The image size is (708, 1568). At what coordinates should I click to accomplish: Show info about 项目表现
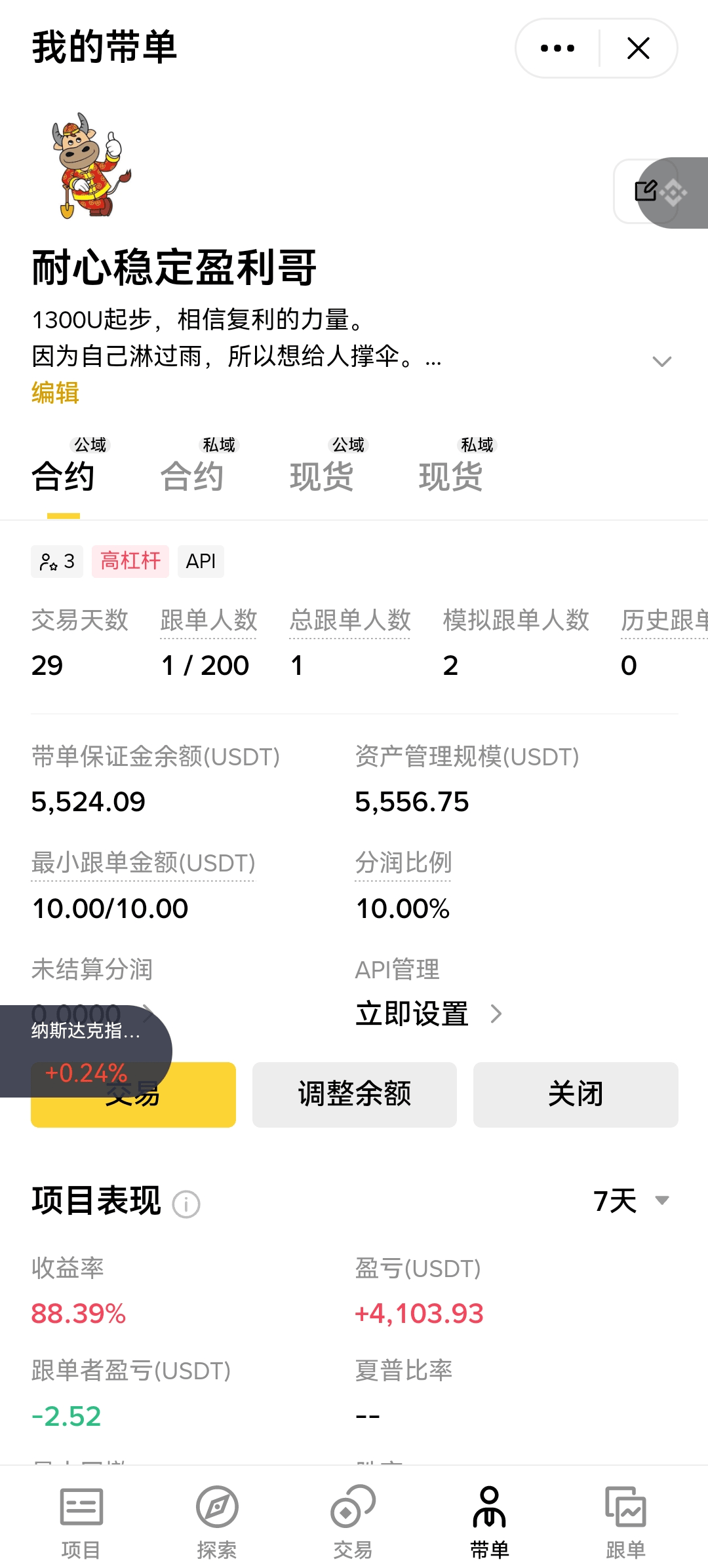click(x=186, y=1204)
